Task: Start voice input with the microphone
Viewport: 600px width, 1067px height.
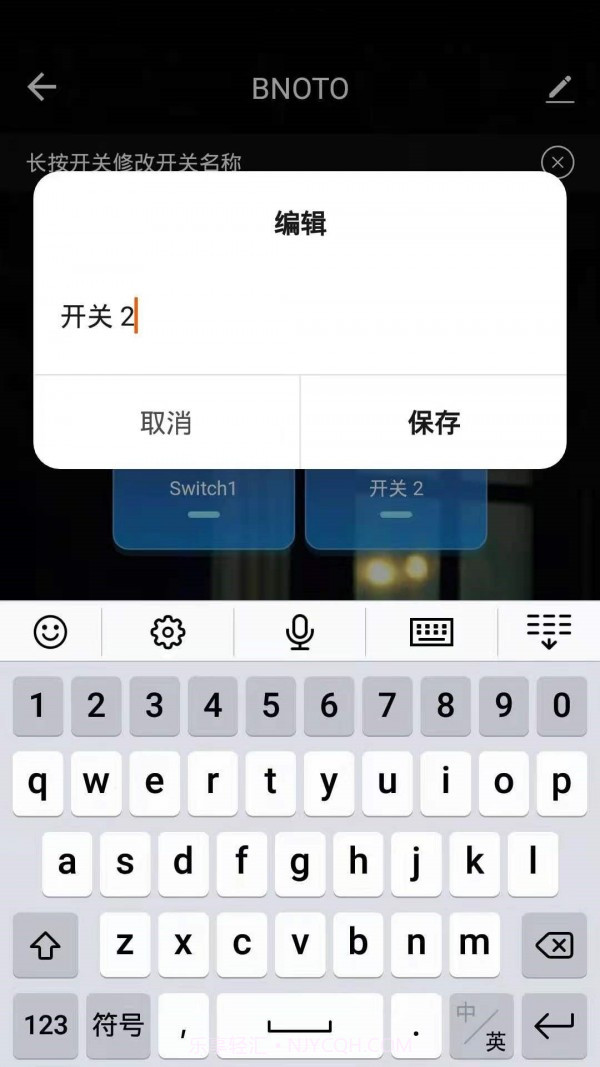Action: point(299,631)
